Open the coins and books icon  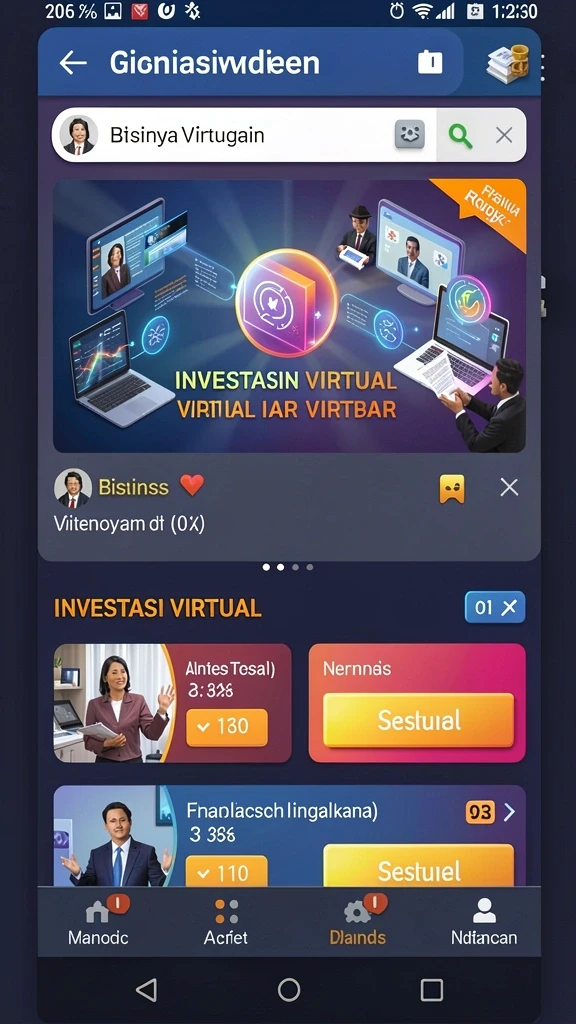(x=507, y=63)
